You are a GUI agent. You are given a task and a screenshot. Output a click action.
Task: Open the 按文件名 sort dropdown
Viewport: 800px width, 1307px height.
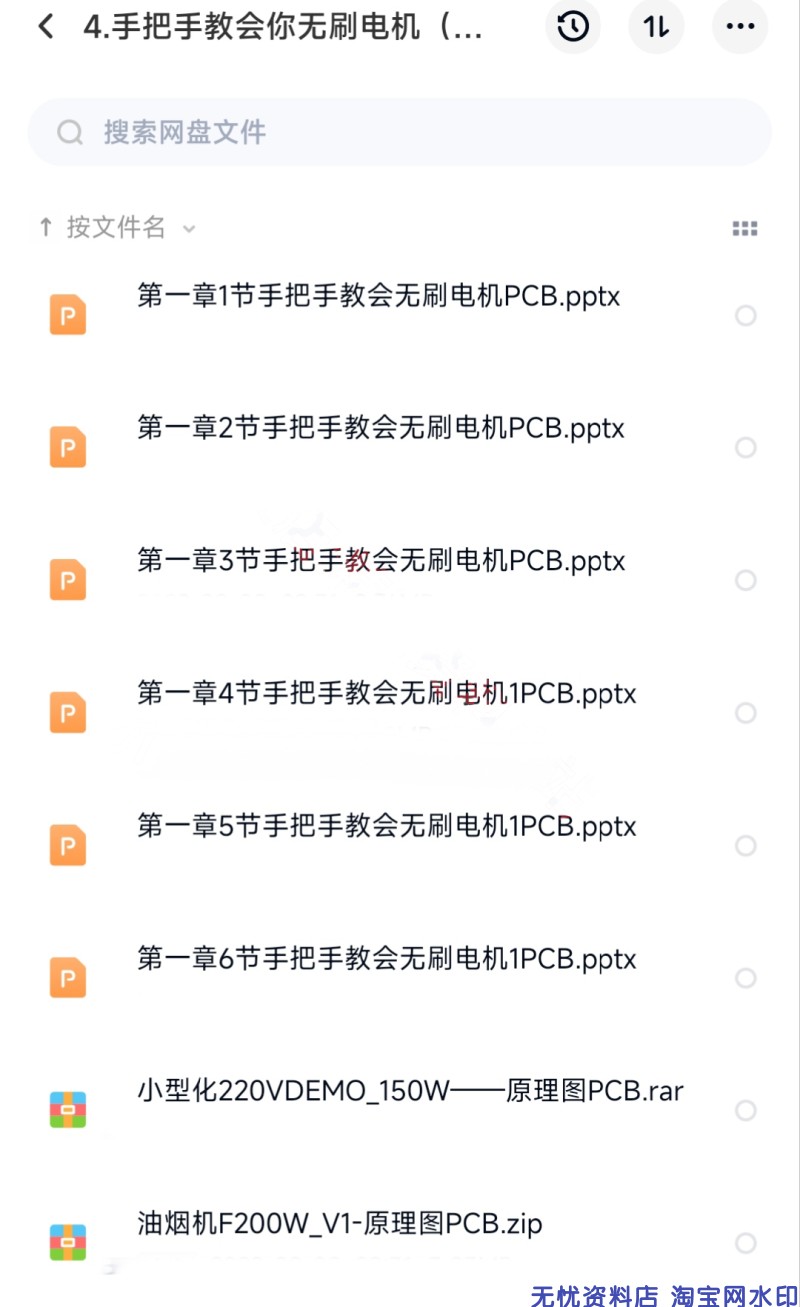pos(117,228)
